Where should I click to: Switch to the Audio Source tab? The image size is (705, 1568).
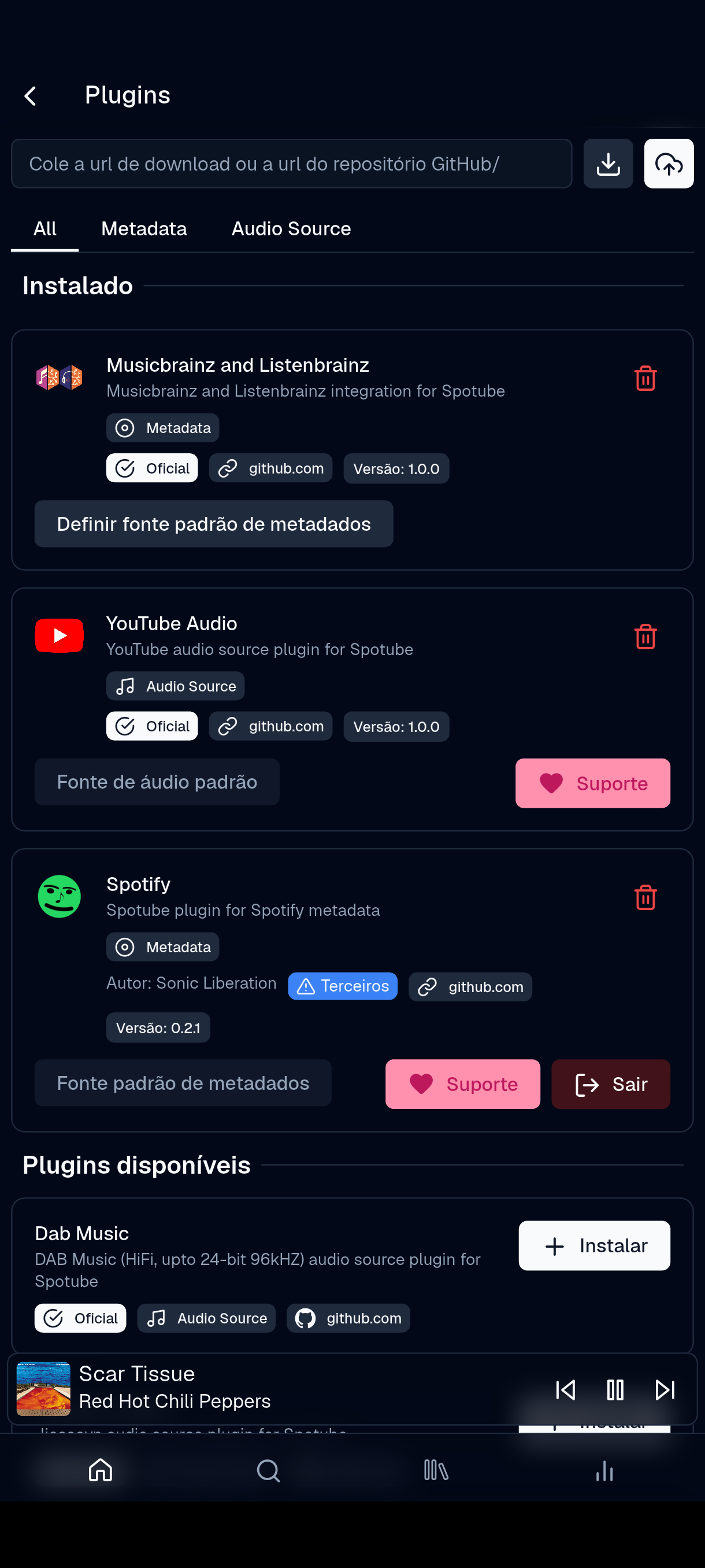pyautogui.click(x=291, y=229)
